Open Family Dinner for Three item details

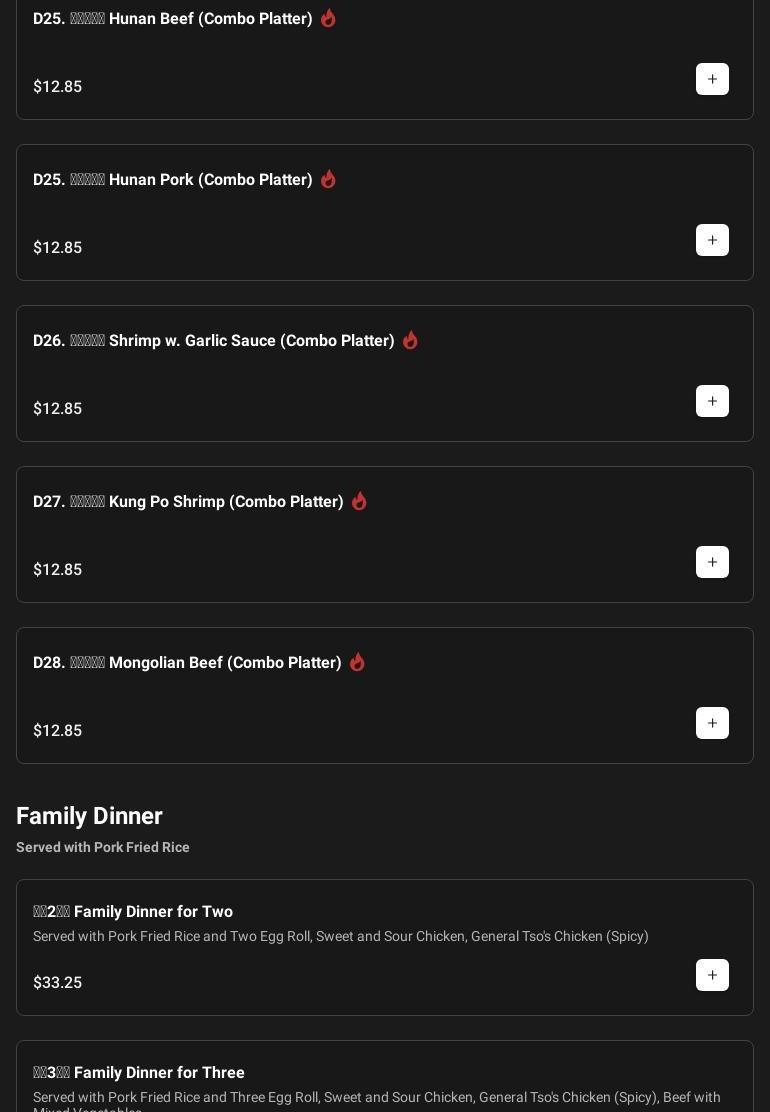pyautogui.click(x=160, y=1073)
